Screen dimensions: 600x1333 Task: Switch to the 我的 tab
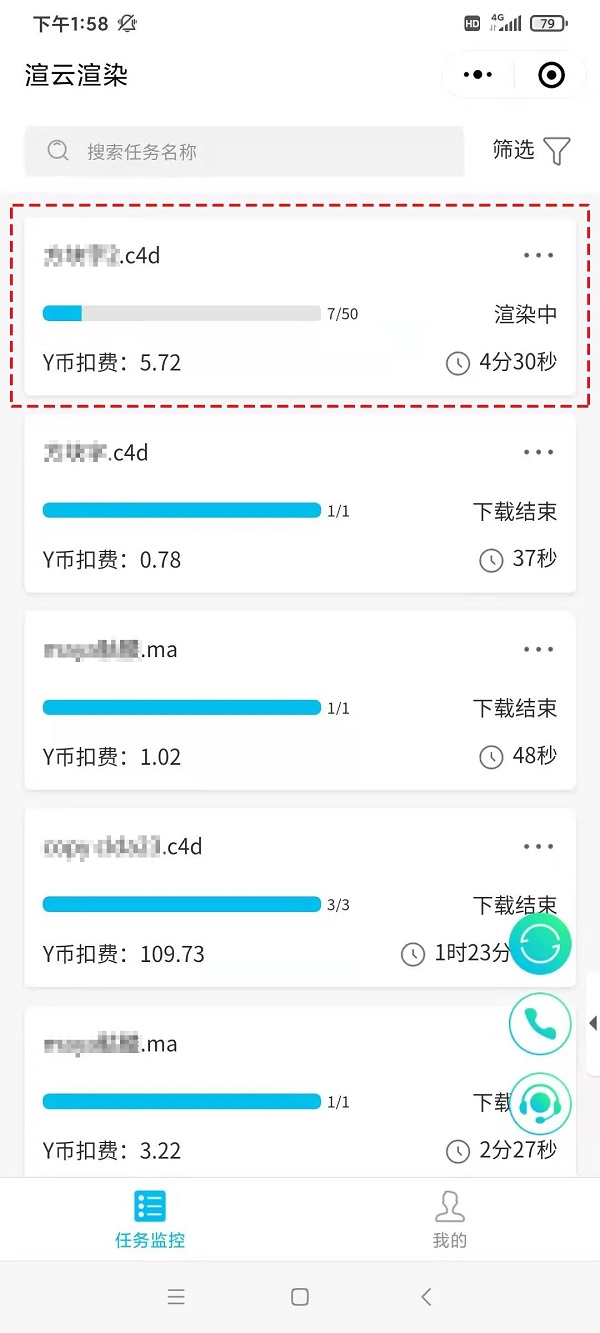[x=450, y=1220]
